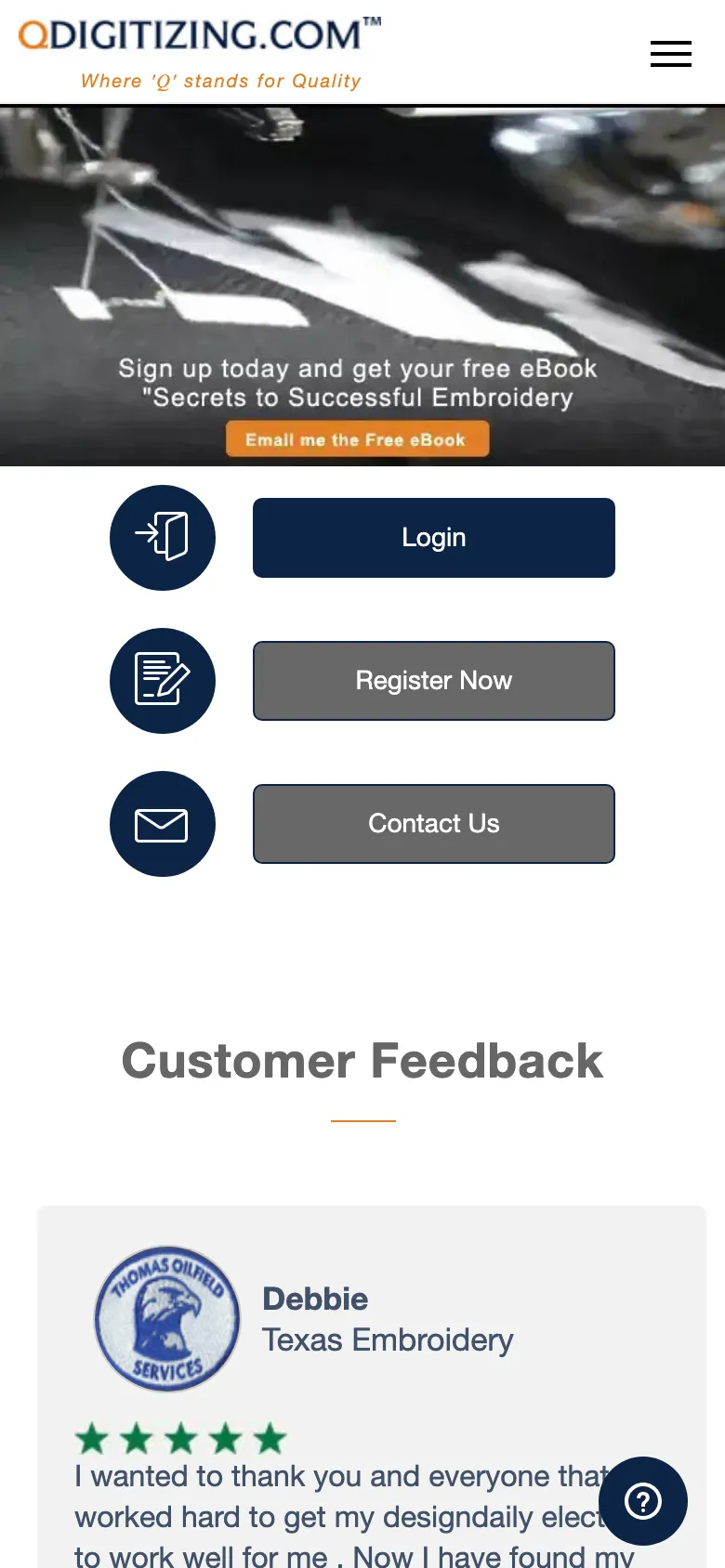Viewport: 725px width, 1568px height.
Task: Tap Email me the Free eBook
Action: 357,439
